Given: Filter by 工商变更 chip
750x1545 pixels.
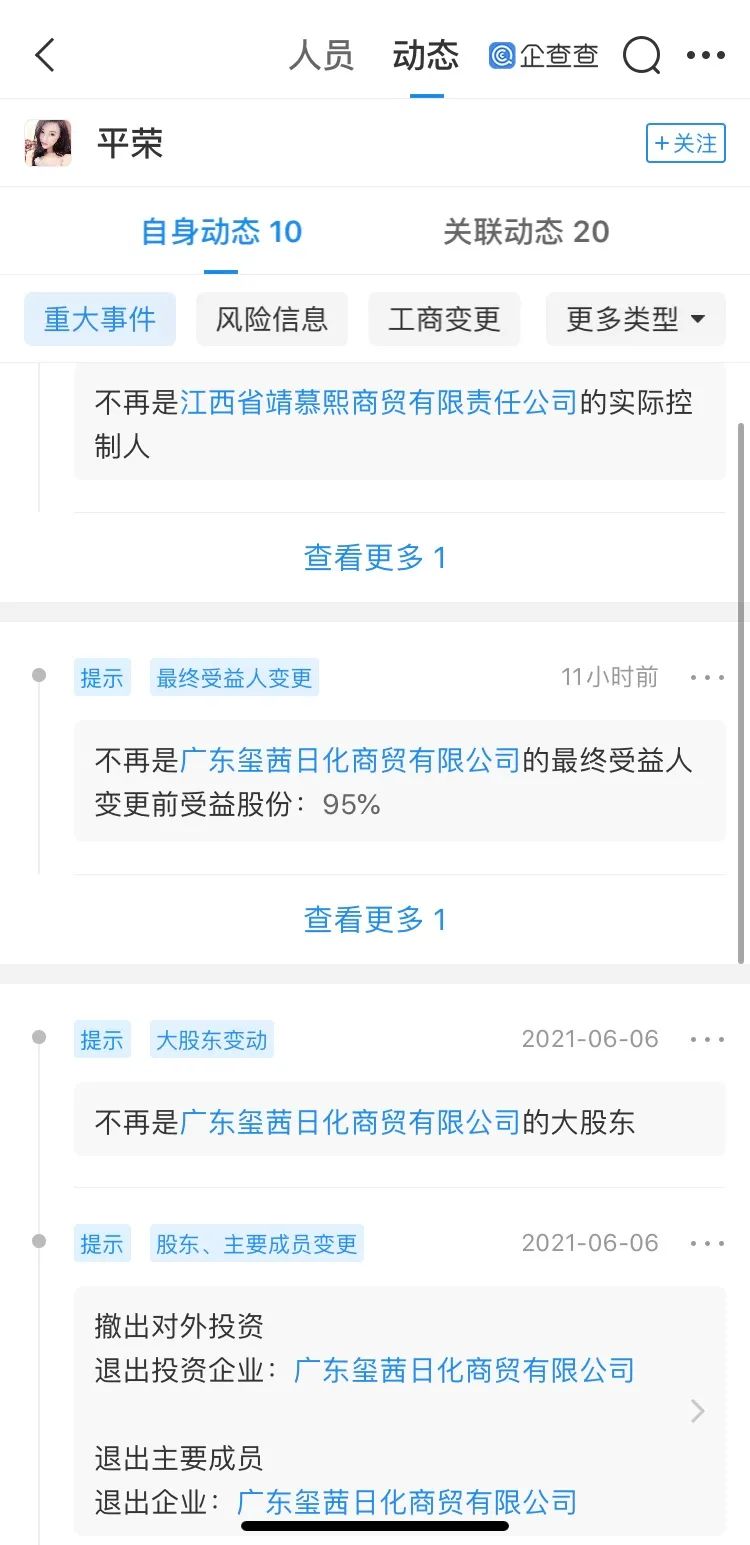Looking at the screenshot, I should click(444, 319).
